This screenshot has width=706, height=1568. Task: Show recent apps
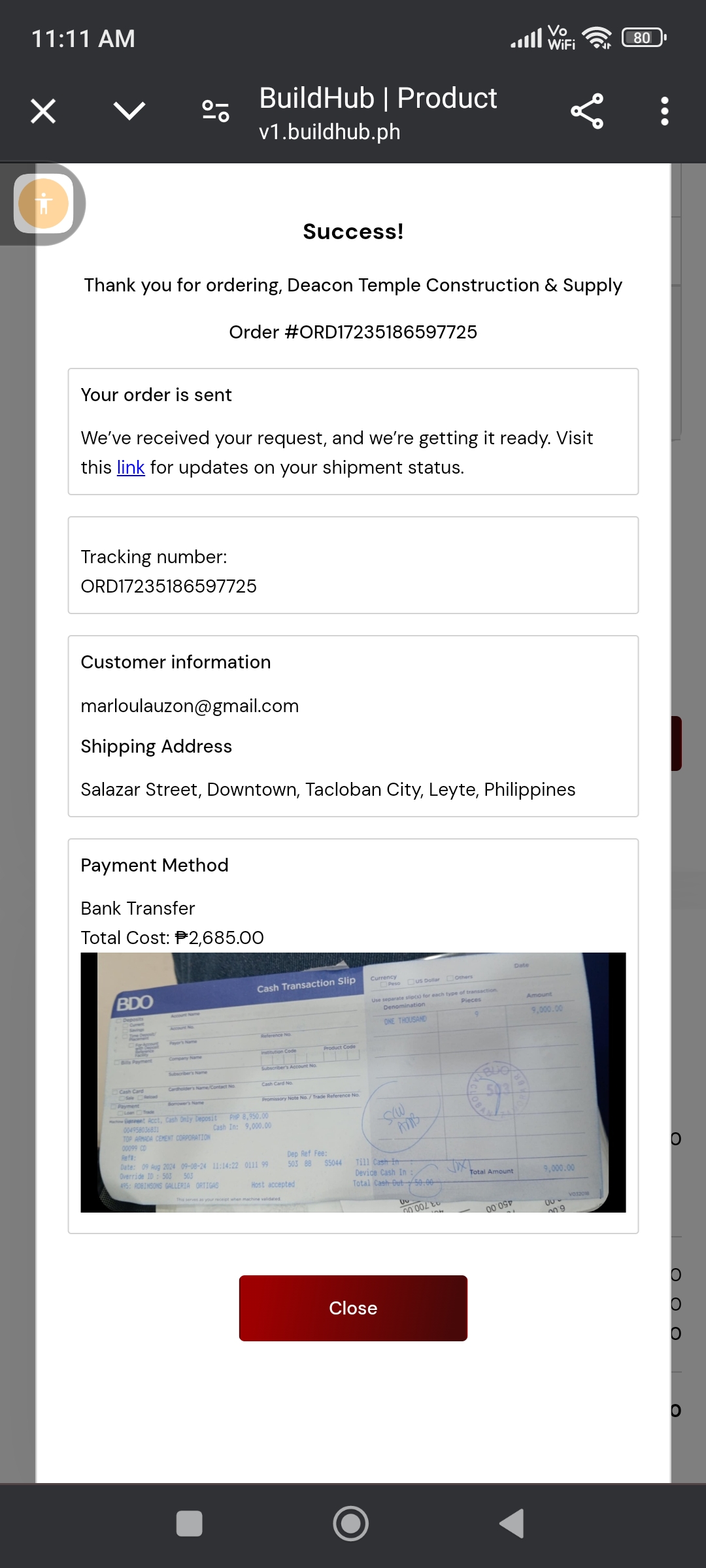pos(190,1524)
